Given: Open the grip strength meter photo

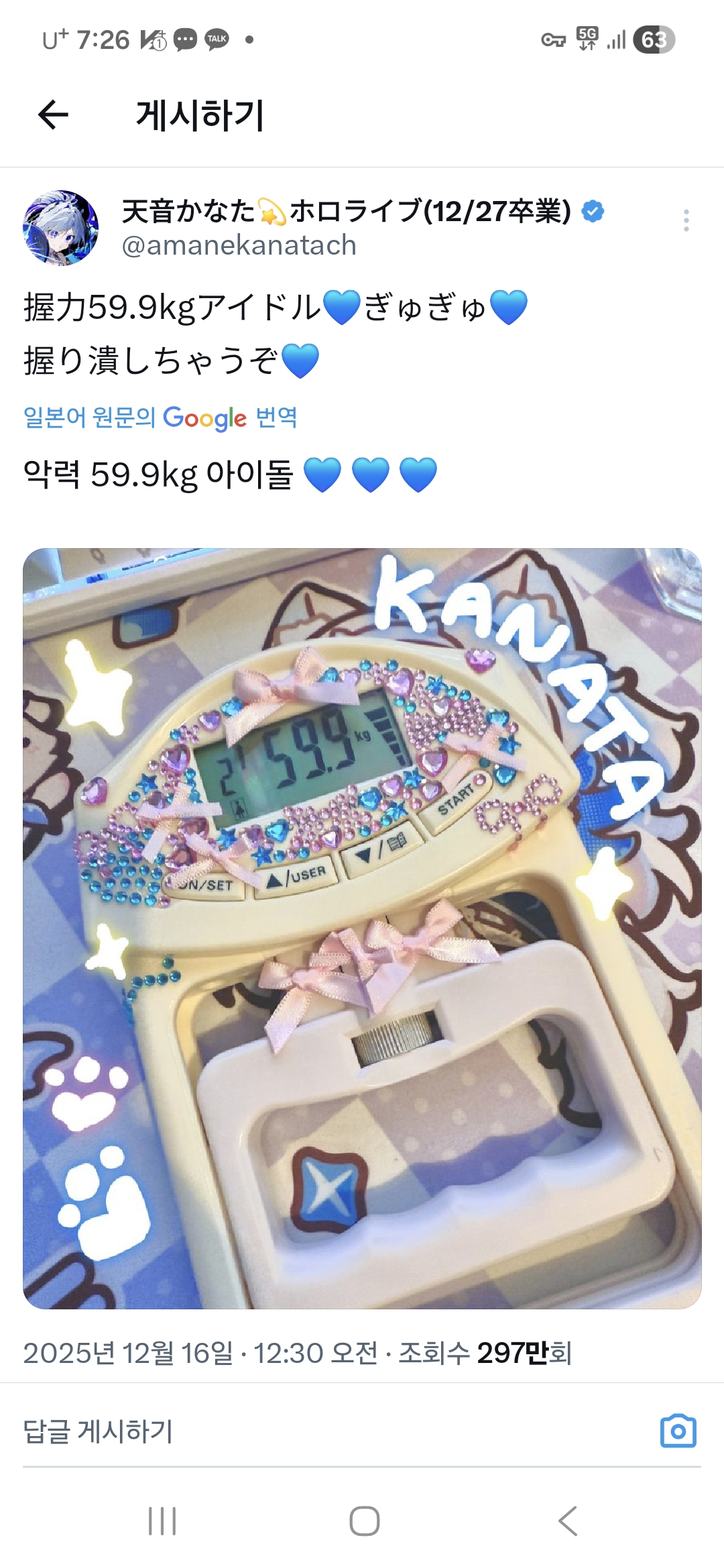Looking at the screenshot, I should click(x=362, y=928).
